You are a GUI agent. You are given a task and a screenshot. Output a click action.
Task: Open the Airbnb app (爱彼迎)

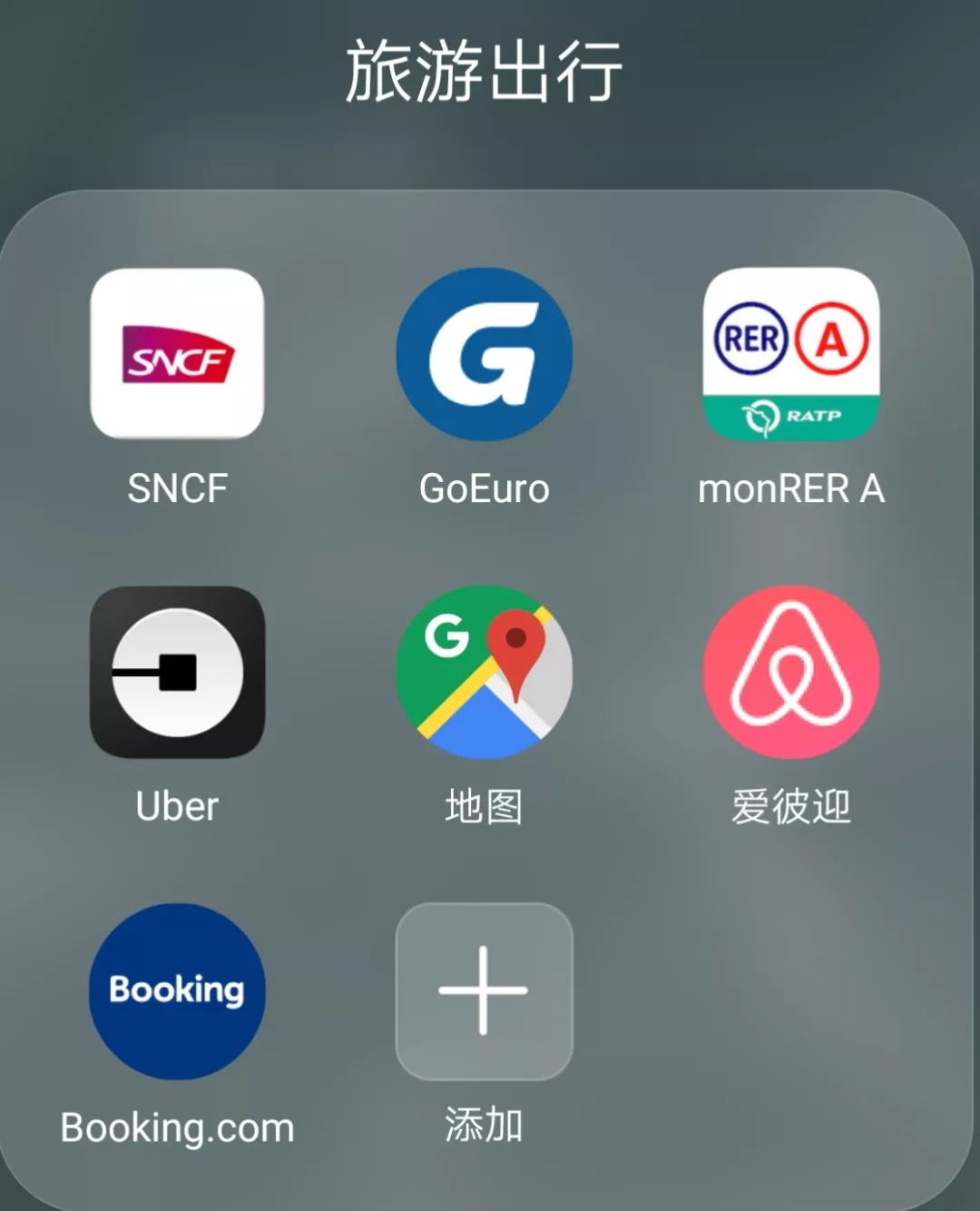[x=790, y=672]
